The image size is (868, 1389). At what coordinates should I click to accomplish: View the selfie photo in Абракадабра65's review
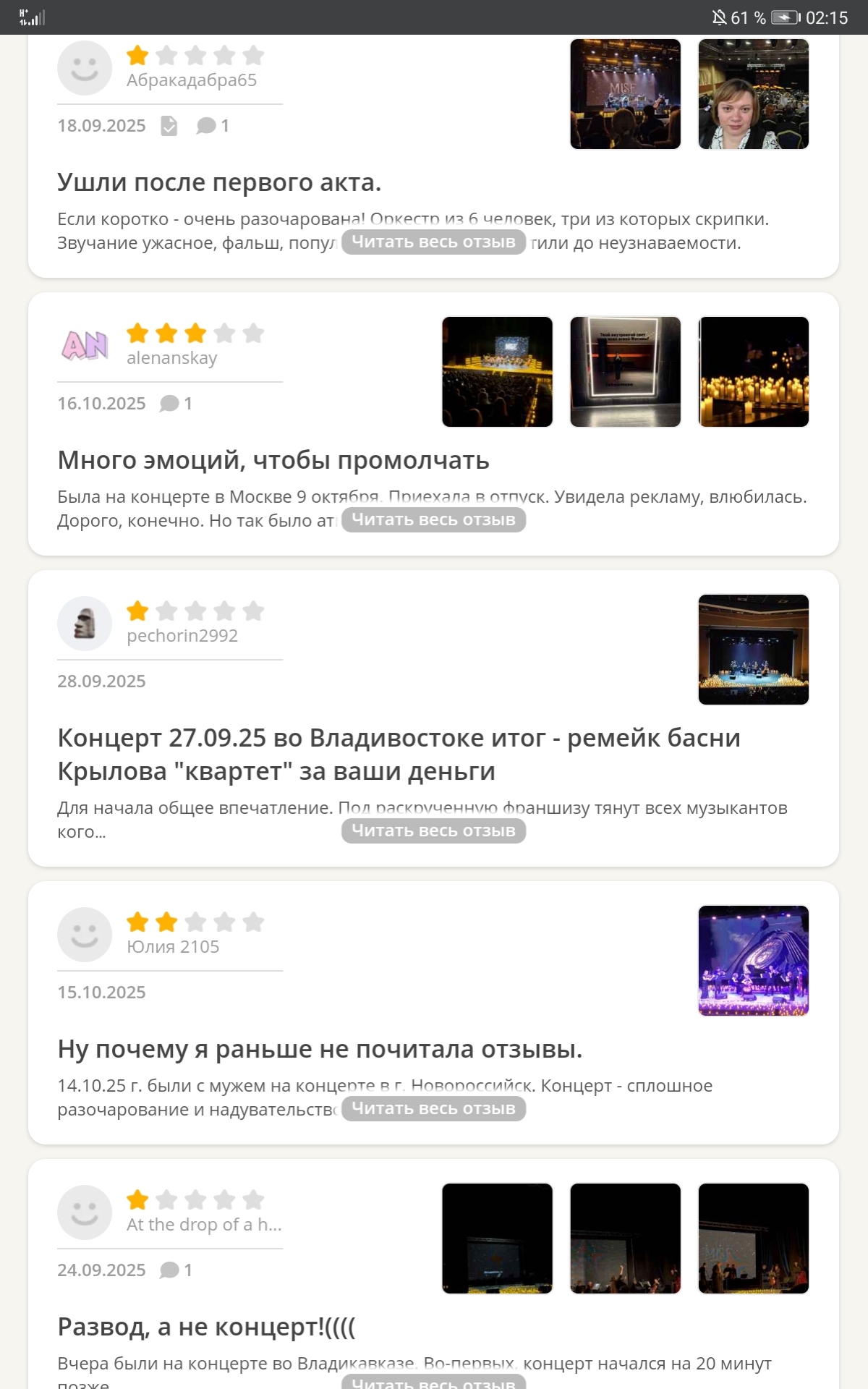click(753, 94)
